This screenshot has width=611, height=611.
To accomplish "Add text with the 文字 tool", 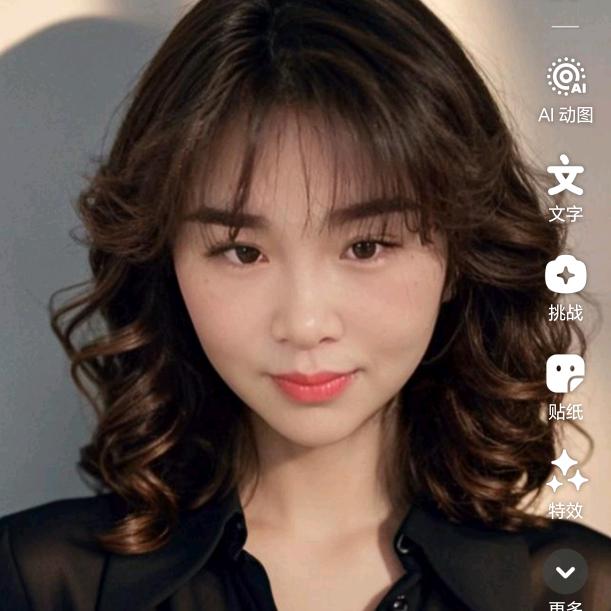I will click(565, 177).
